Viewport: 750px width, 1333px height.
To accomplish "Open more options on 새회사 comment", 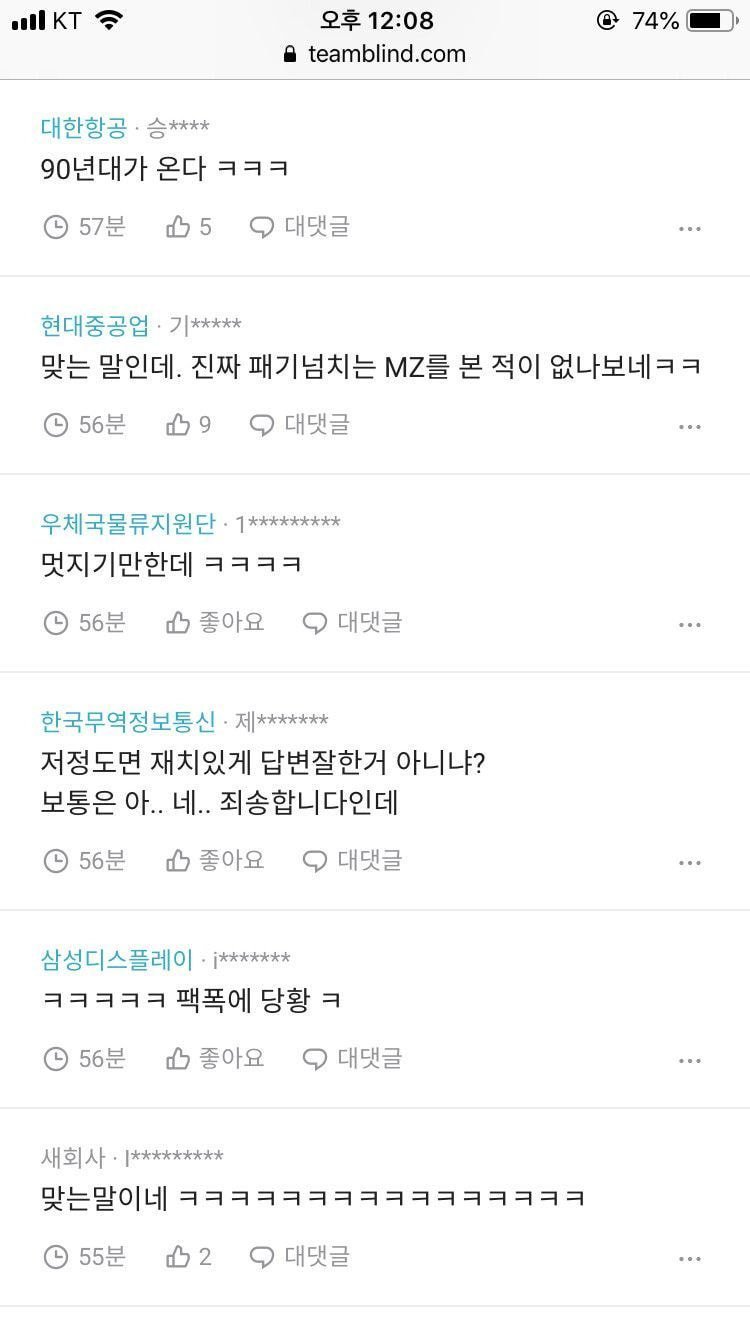I will point(689,1259).
